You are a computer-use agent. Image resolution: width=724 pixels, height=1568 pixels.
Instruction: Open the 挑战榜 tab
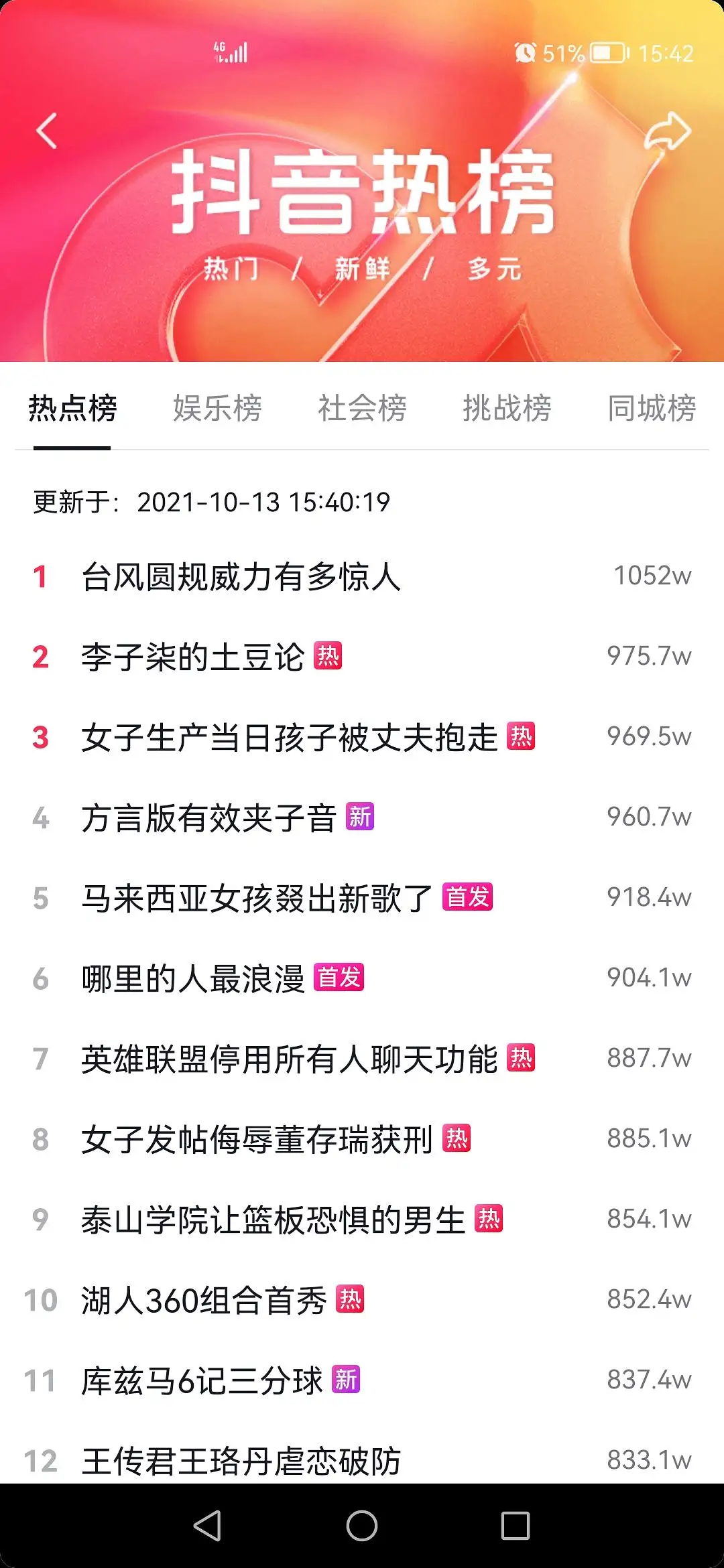(x=507, y=408)
